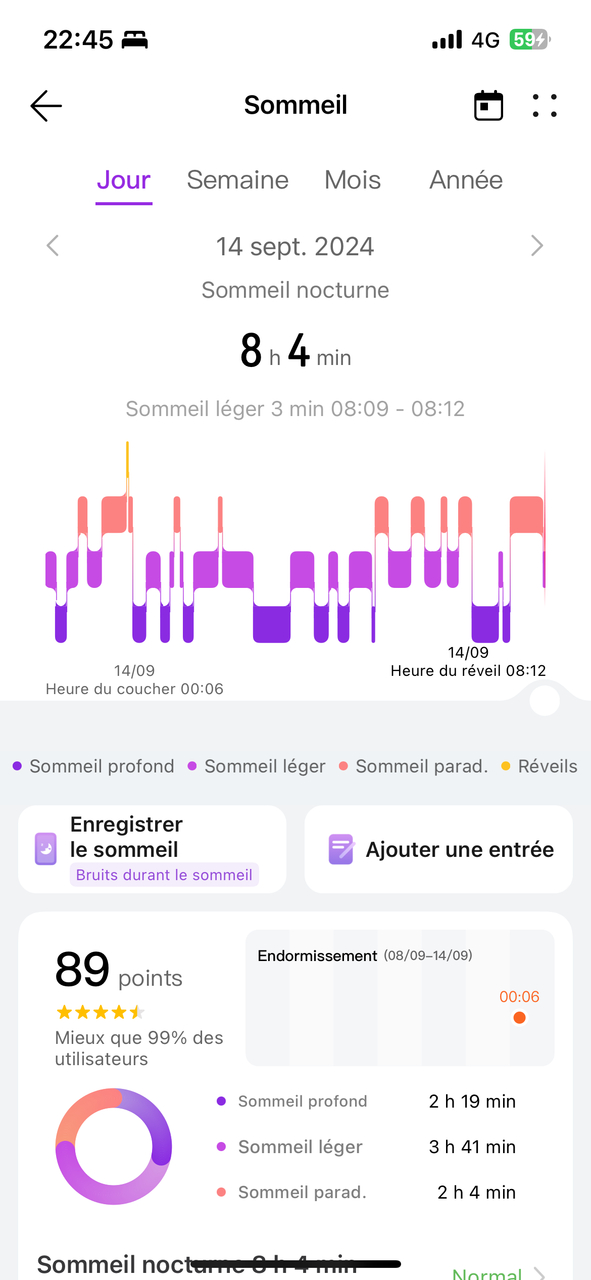Image resolution: width=591 pixels, height=1280 pixels.
Task: Open Enregistrer le sommeil
Action: [x=152, y=849]
